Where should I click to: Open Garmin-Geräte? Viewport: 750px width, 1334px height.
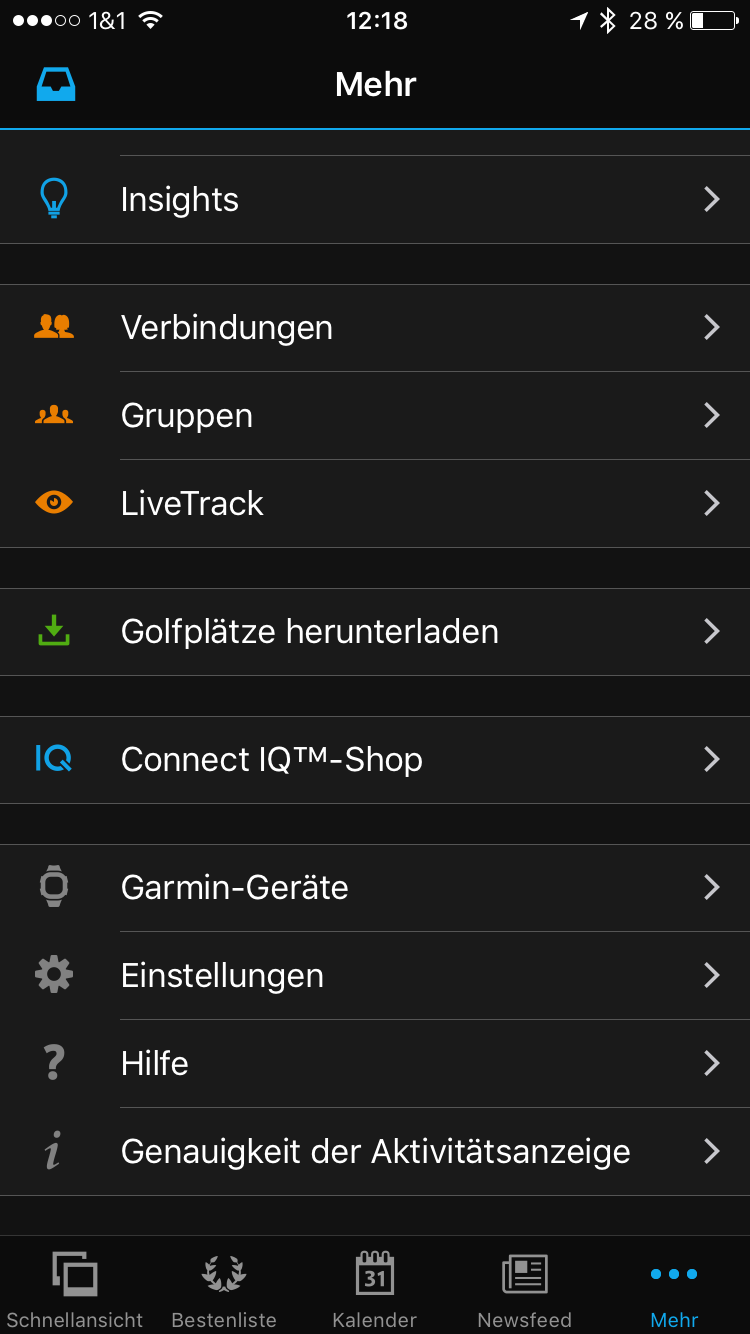tap(375, 888)
